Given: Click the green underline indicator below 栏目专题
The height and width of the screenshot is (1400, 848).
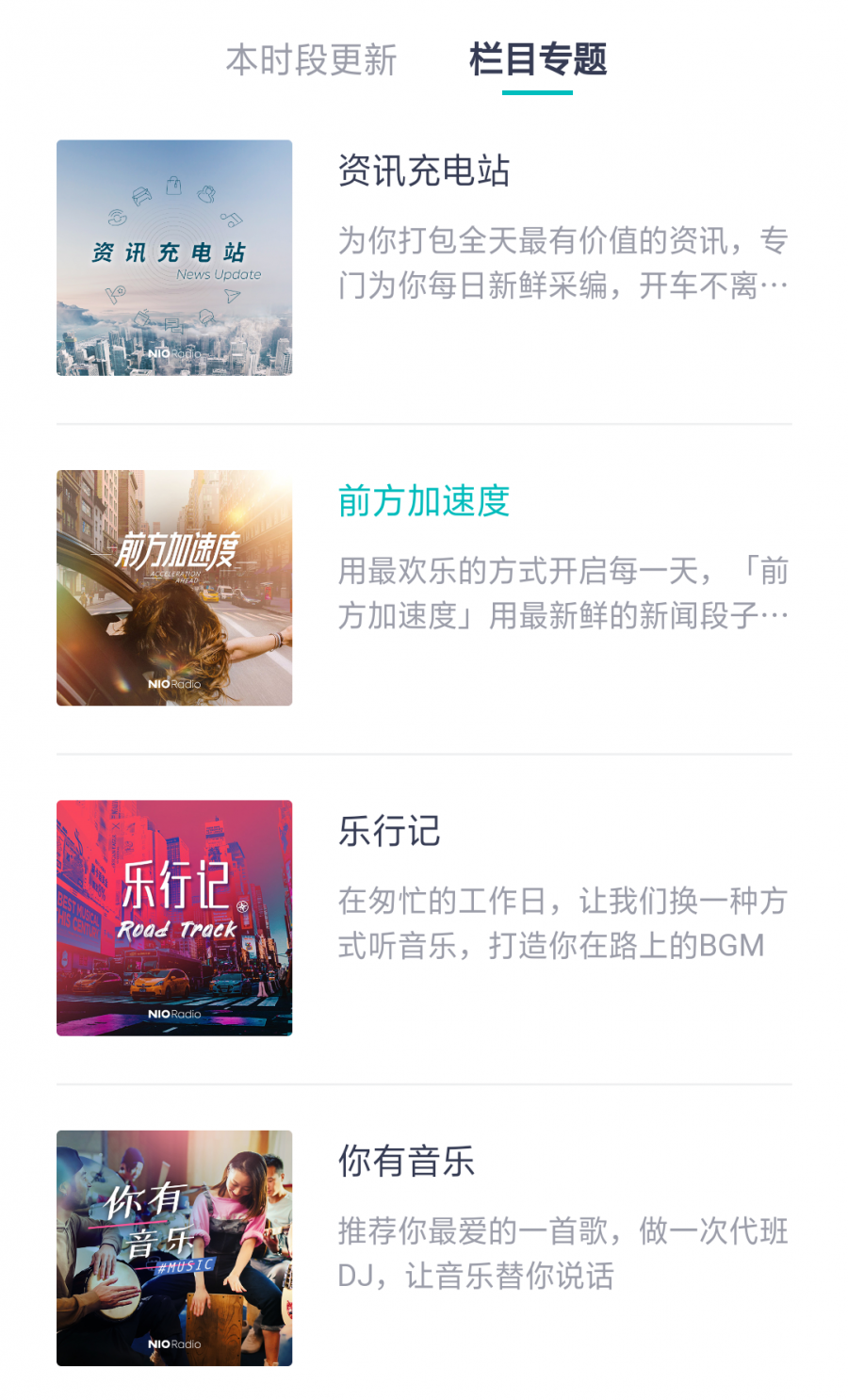Looking at the screenshot, I should 538,91.
